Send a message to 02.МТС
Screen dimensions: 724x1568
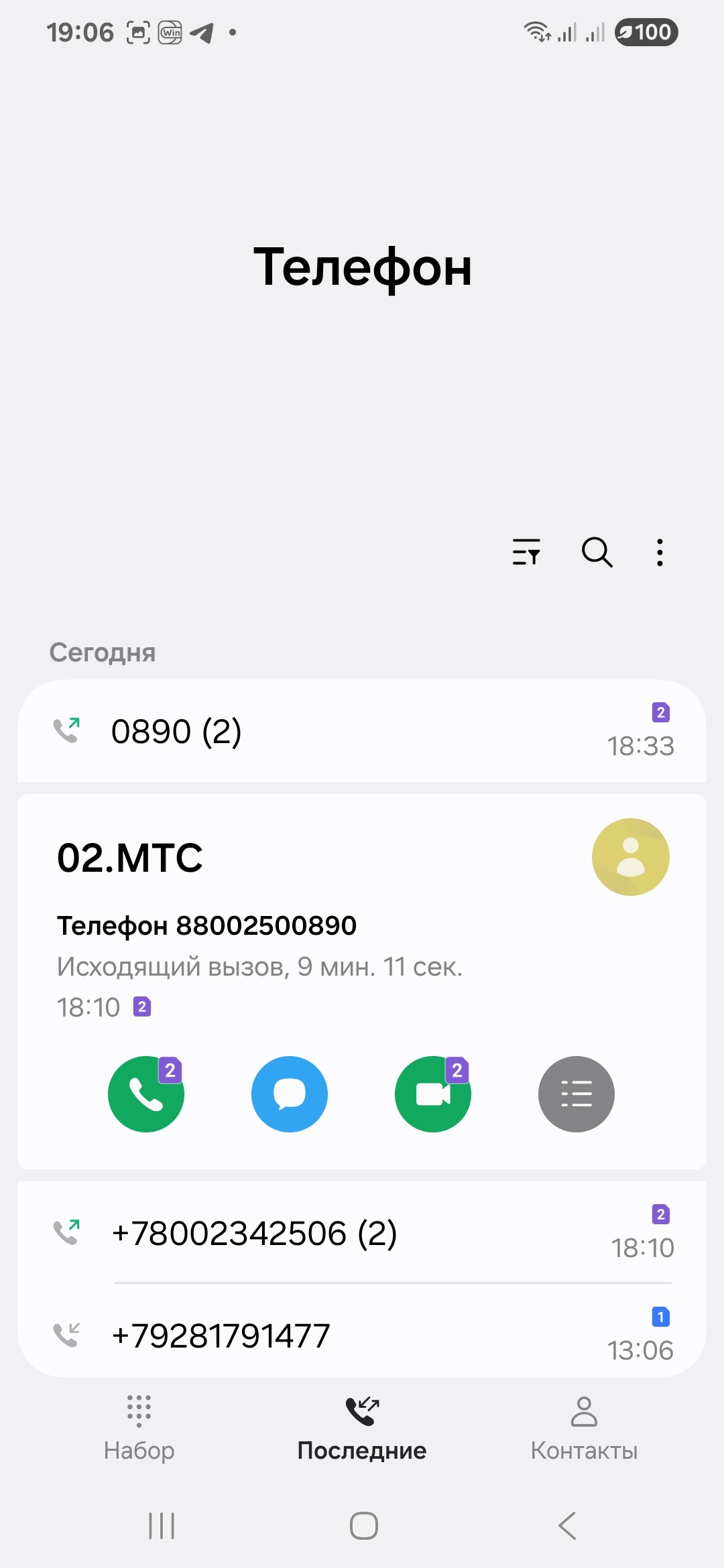click(x=290, y=1094)
